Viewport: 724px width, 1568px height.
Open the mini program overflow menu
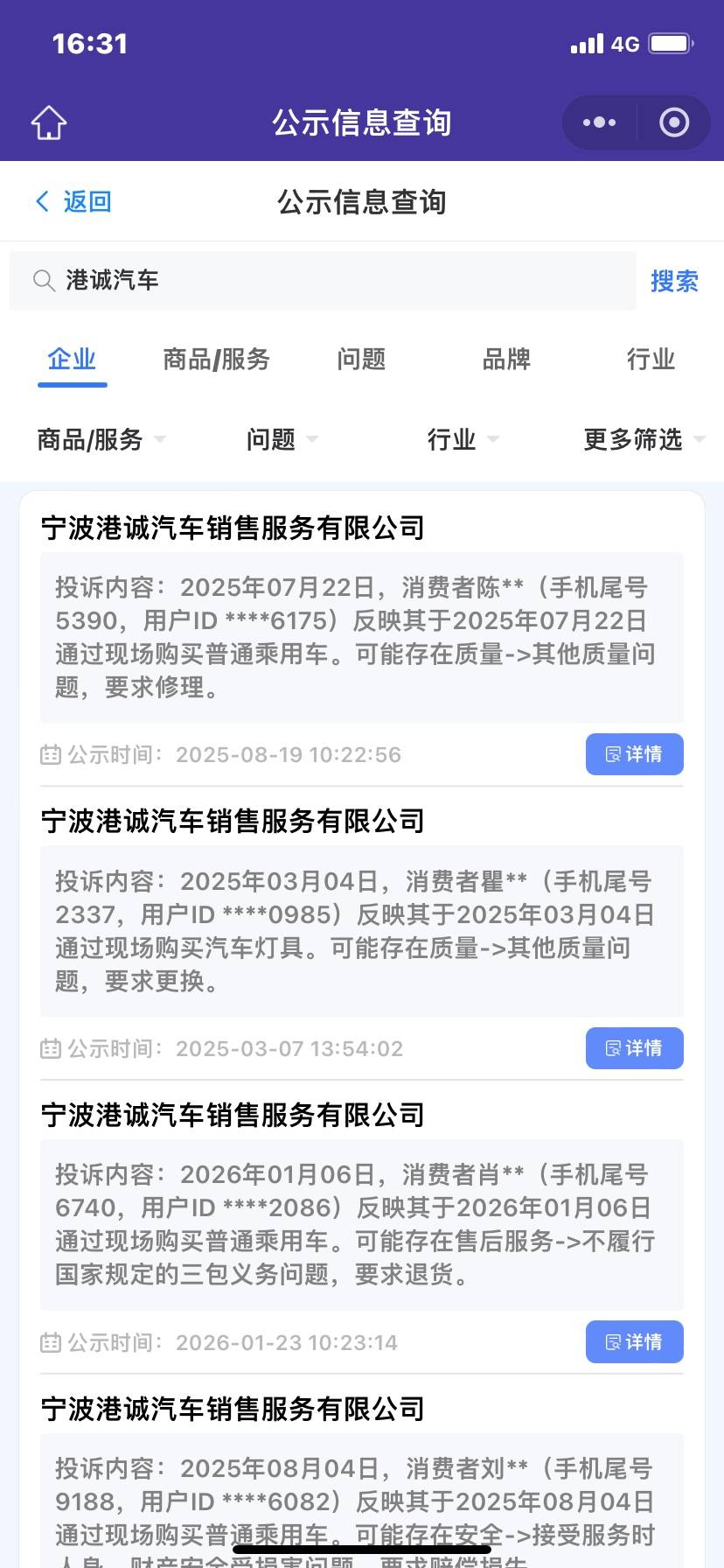pos(599,122)
